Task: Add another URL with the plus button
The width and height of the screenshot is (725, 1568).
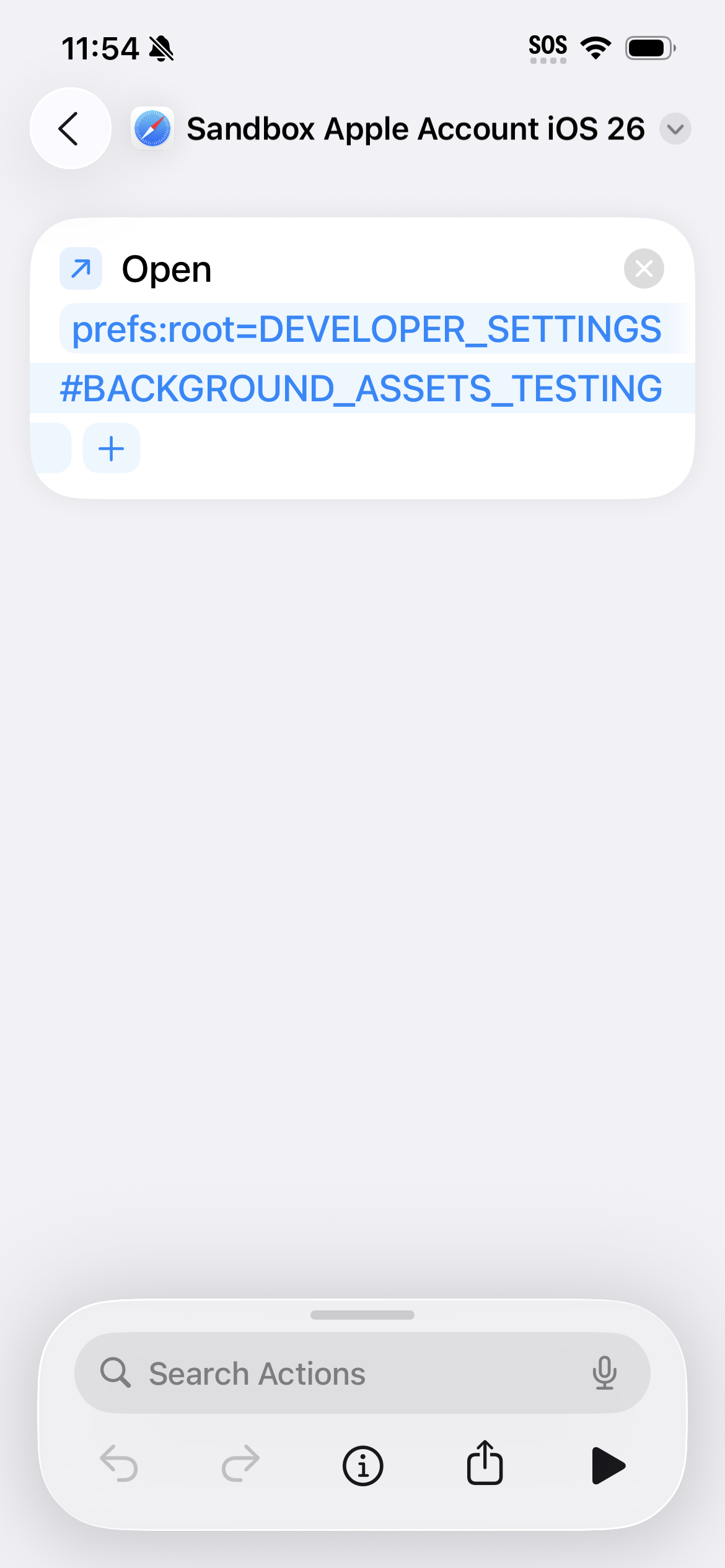Action: 112,448
